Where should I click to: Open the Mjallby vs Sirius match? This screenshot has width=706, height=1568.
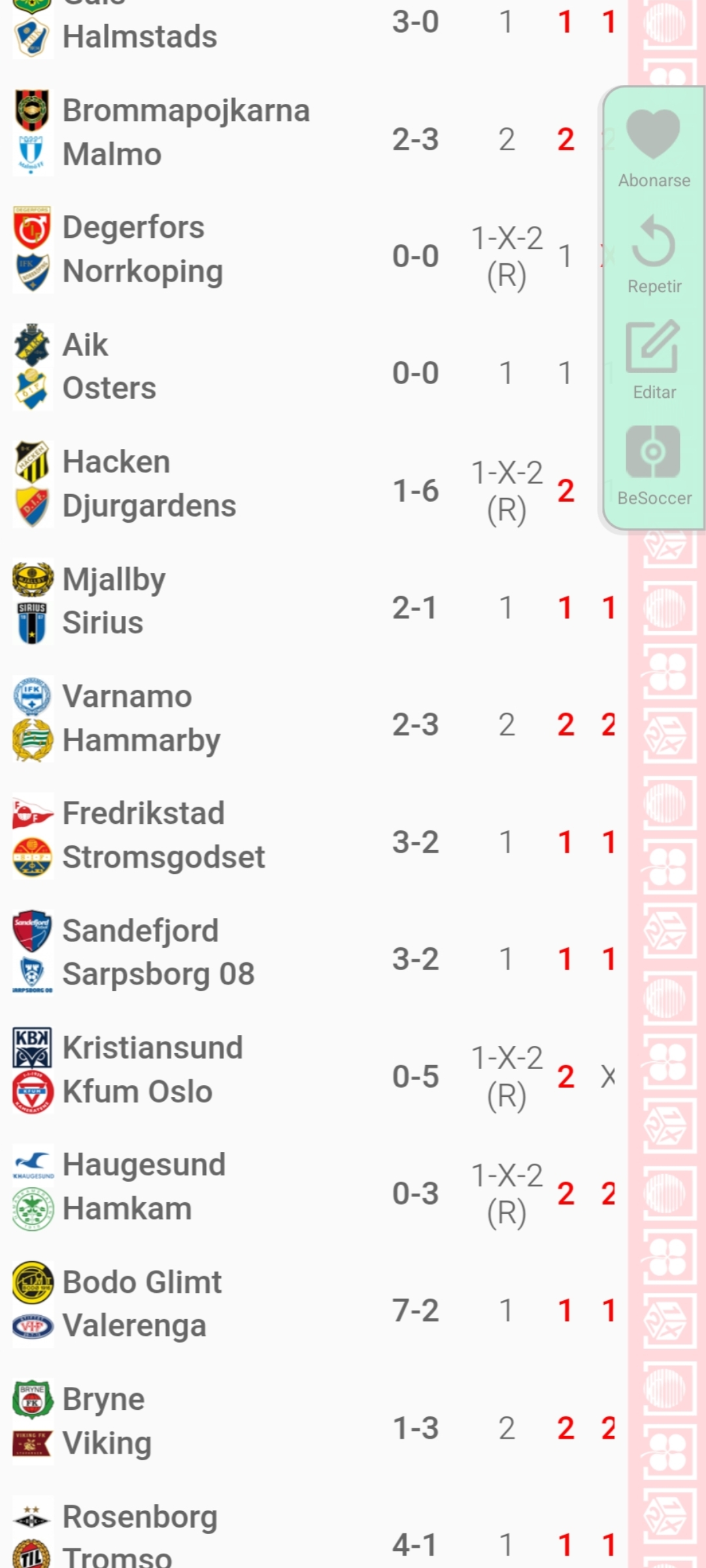point(196,601)
